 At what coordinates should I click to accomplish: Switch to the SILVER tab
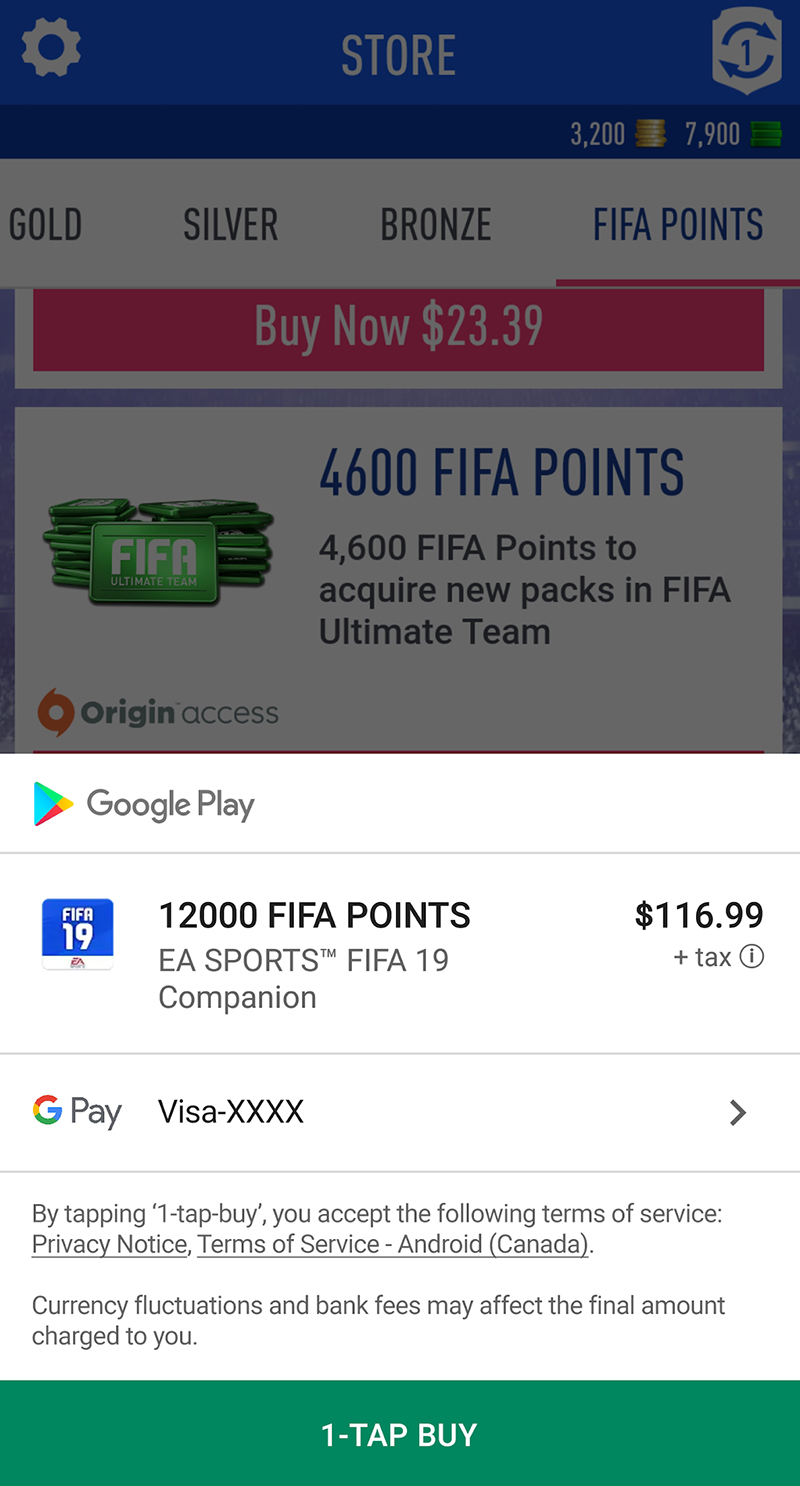[x=230, y=224]
